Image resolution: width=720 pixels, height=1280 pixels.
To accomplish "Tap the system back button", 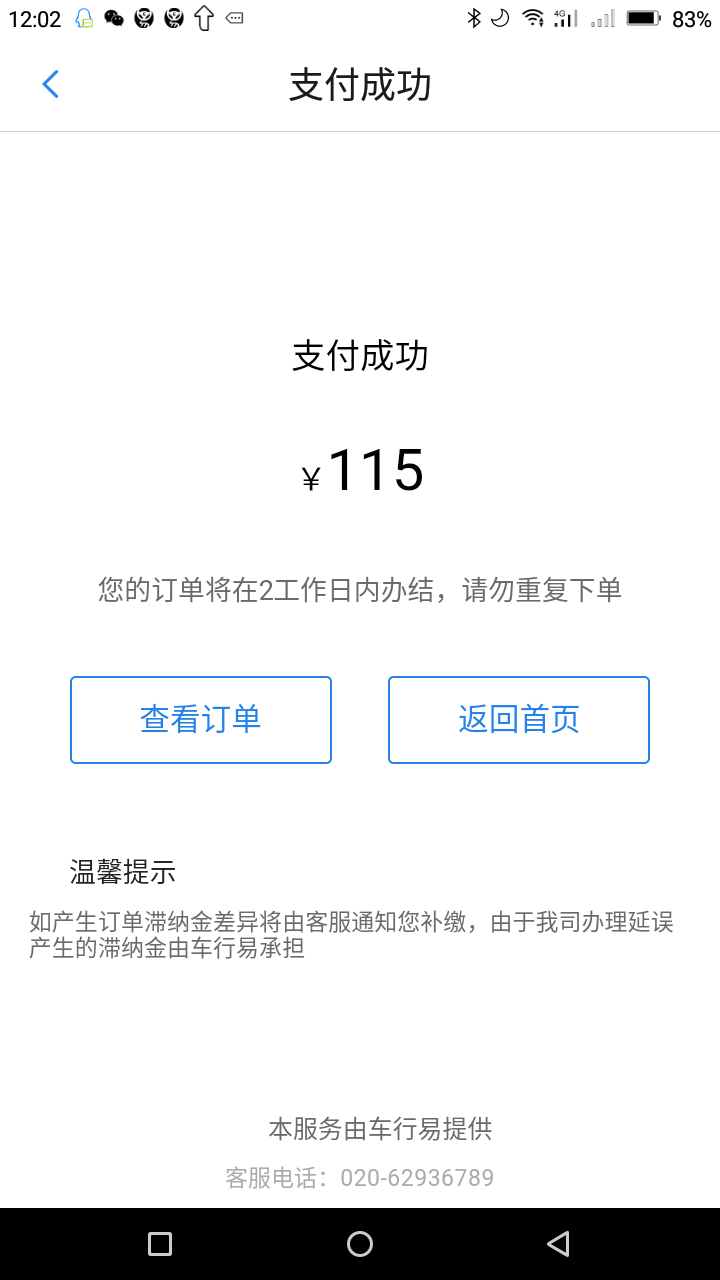I will point(559,1243).
